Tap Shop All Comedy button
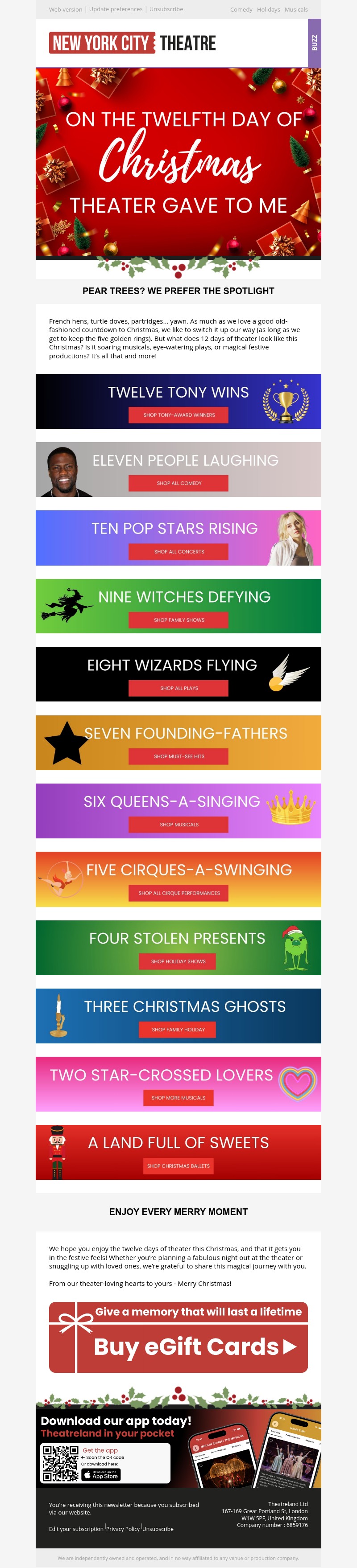Viewport: 357px width, 1568px height. pyautogui.click(x=178, y=483)
